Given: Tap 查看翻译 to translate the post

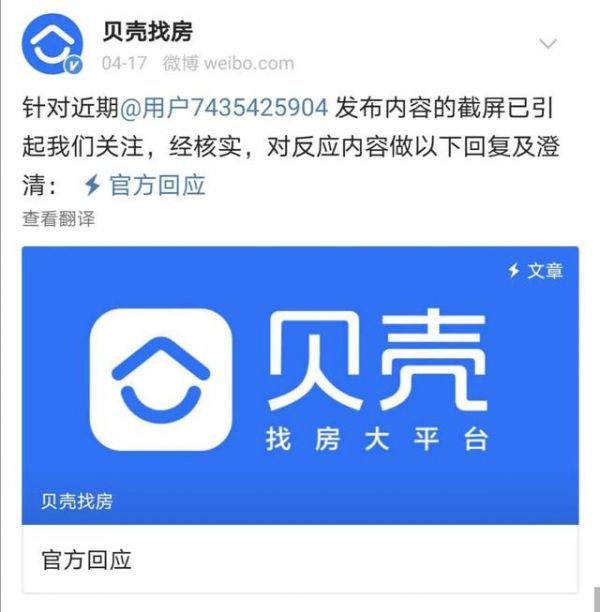Looking at the screenshot, I should (58, 218).
